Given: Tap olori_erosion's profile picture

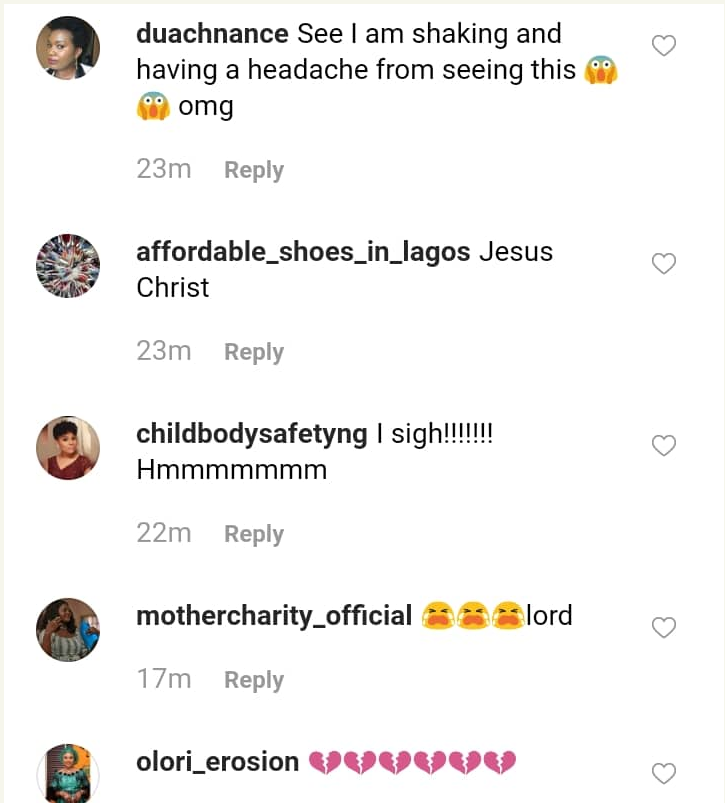Looking at the screenshot, I should 68,774.
